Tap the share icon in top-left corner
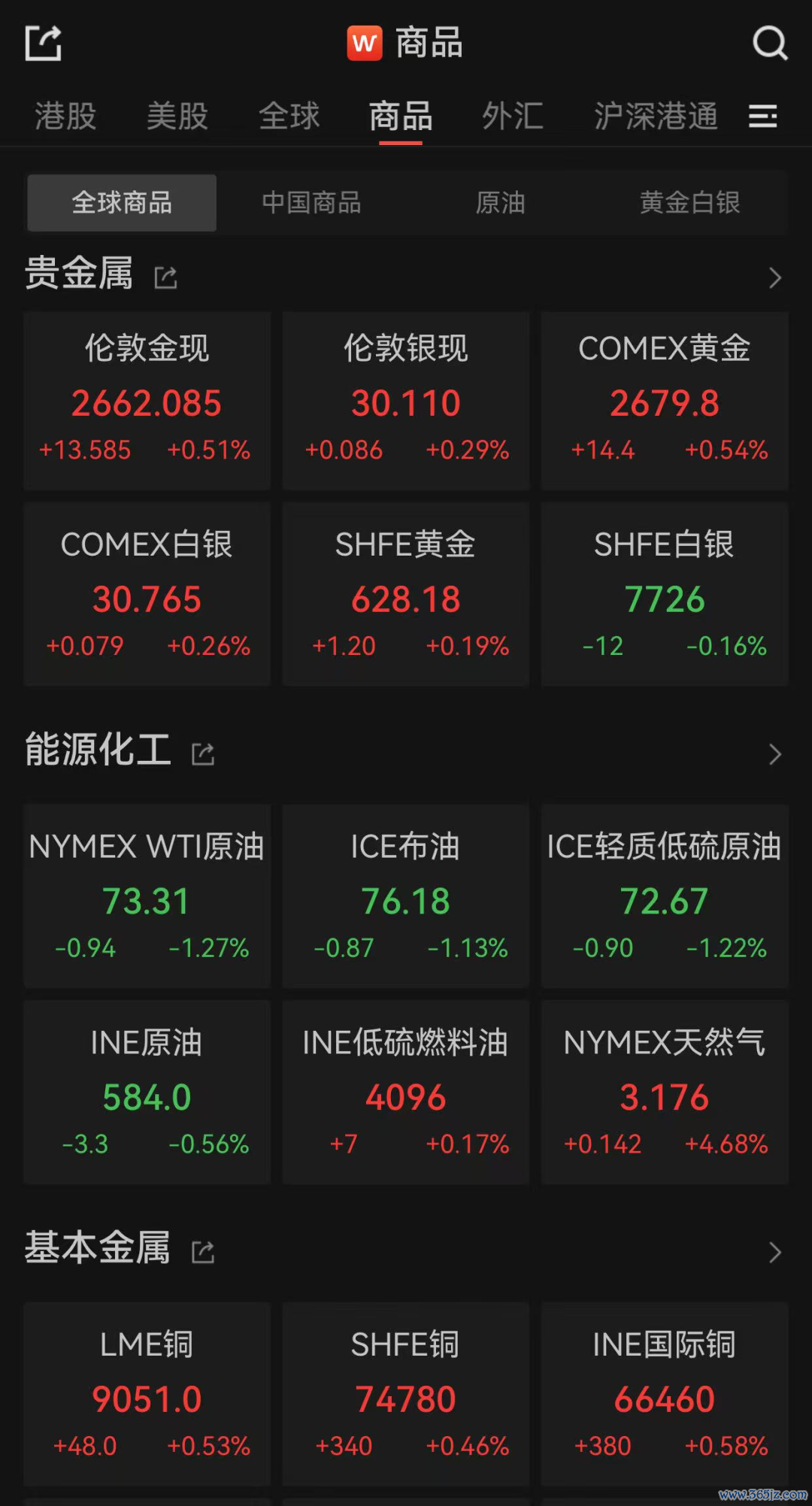Screen dimensions: 812x1506 coord(43,43)
